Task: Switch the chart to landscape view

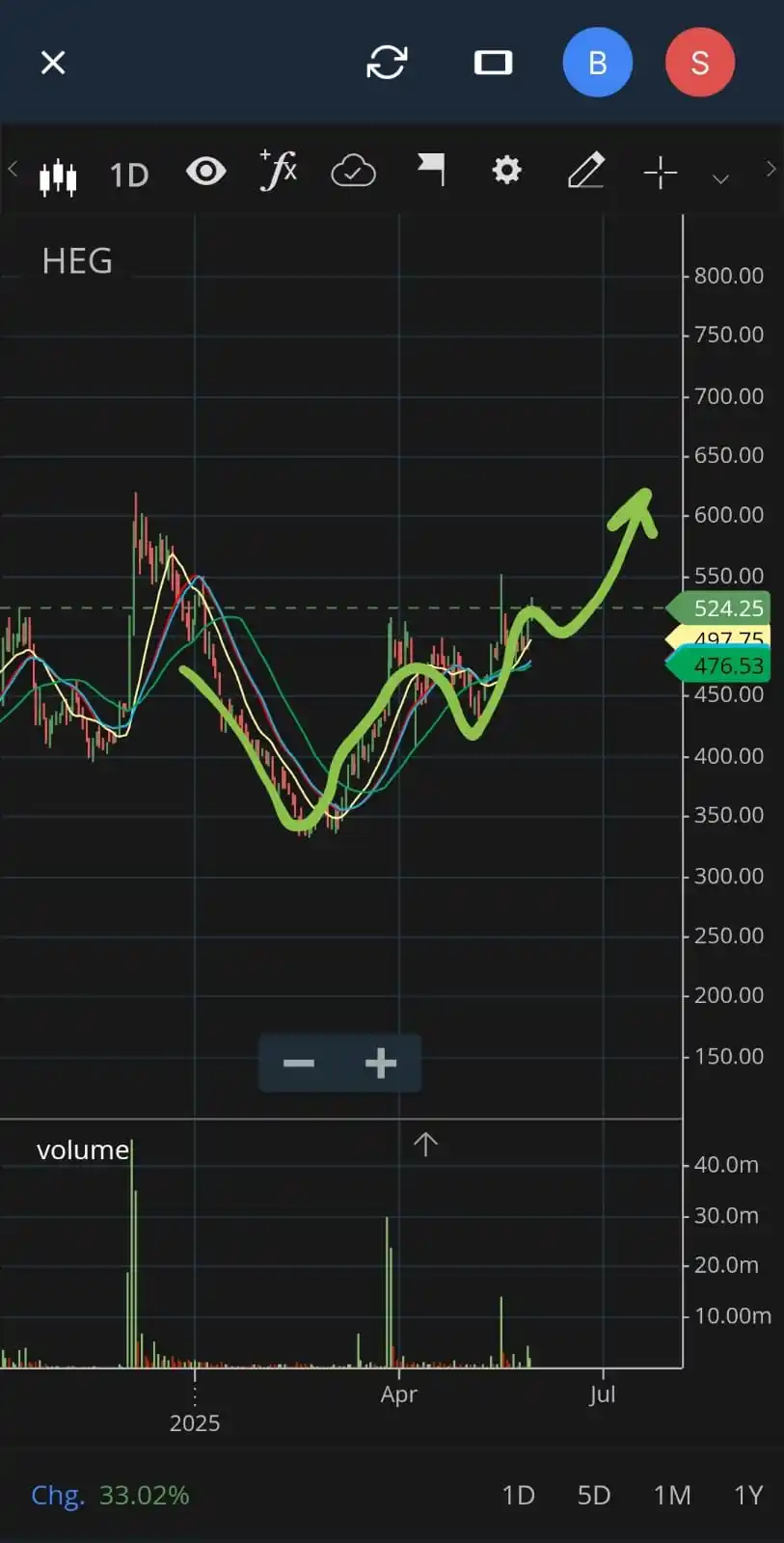Action: 493,63
